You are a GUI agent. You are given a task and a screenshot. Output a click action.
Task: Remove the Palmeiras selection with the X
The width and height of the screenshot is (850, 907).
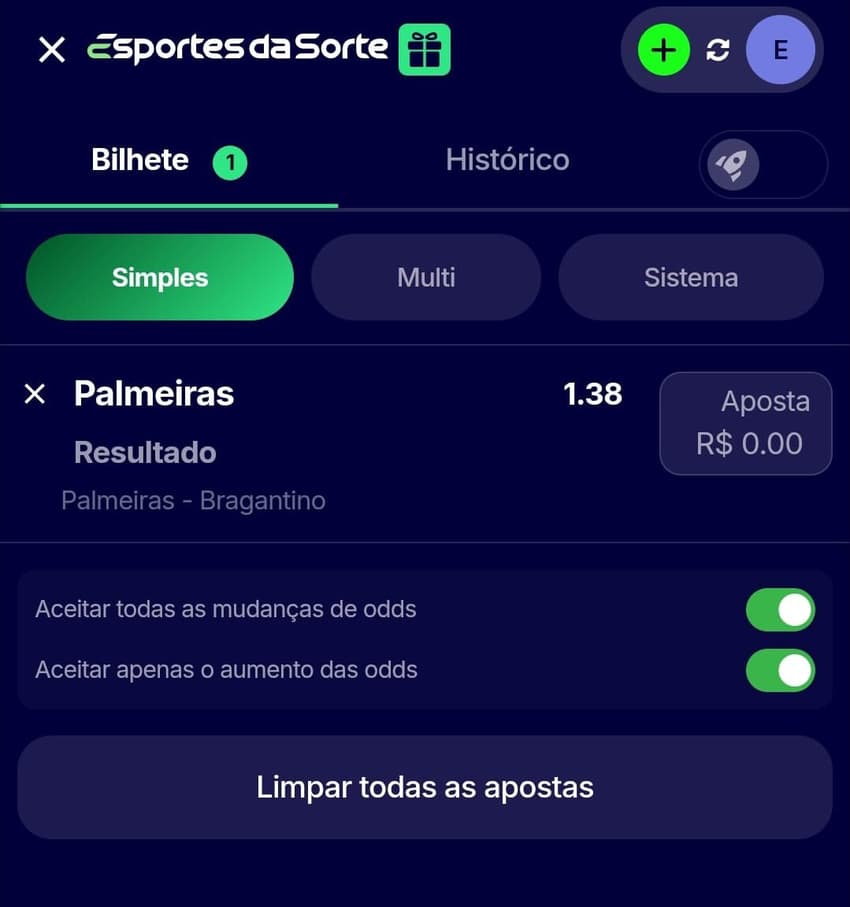tap(35, 394)
